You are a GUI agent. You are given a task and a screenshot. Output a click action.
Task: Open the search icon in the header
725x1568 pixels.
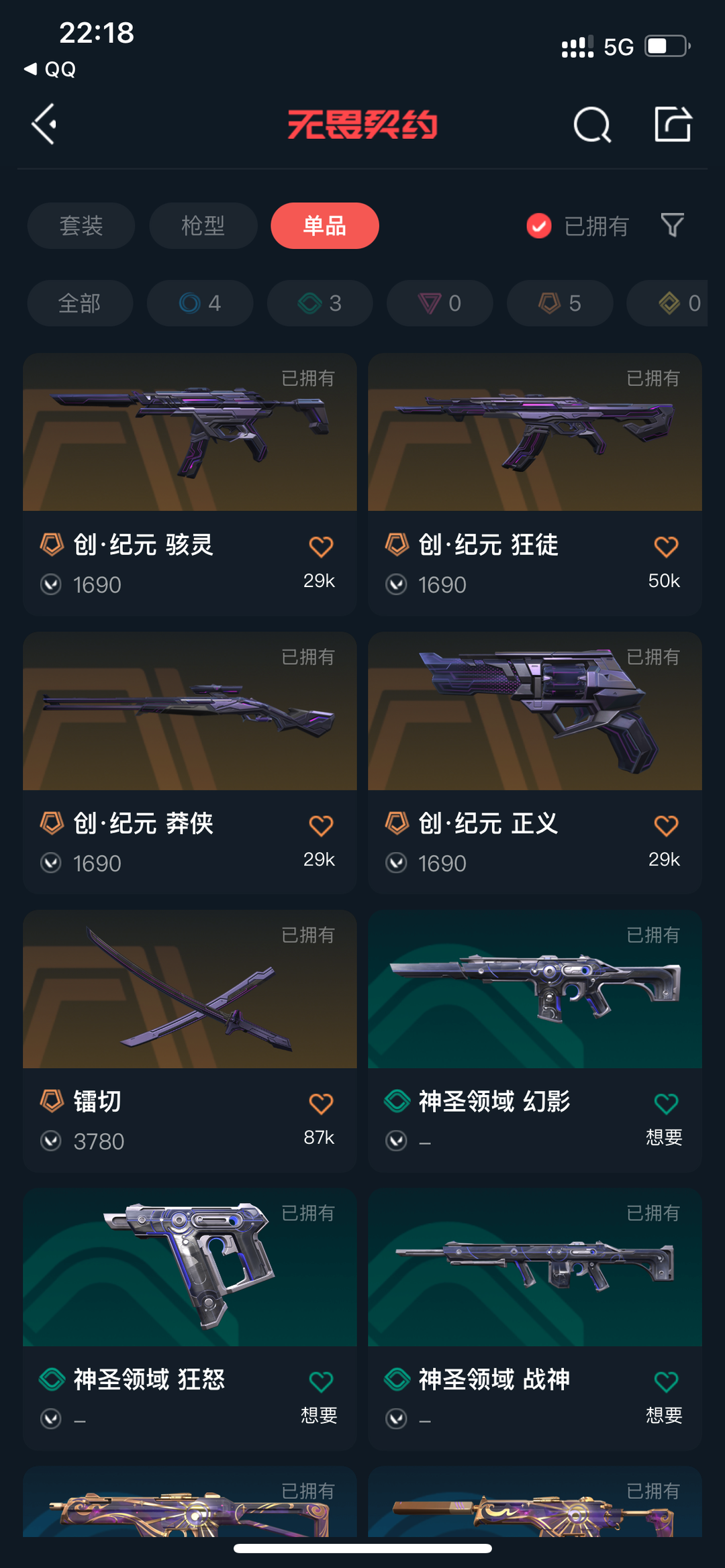coord(592,125)
